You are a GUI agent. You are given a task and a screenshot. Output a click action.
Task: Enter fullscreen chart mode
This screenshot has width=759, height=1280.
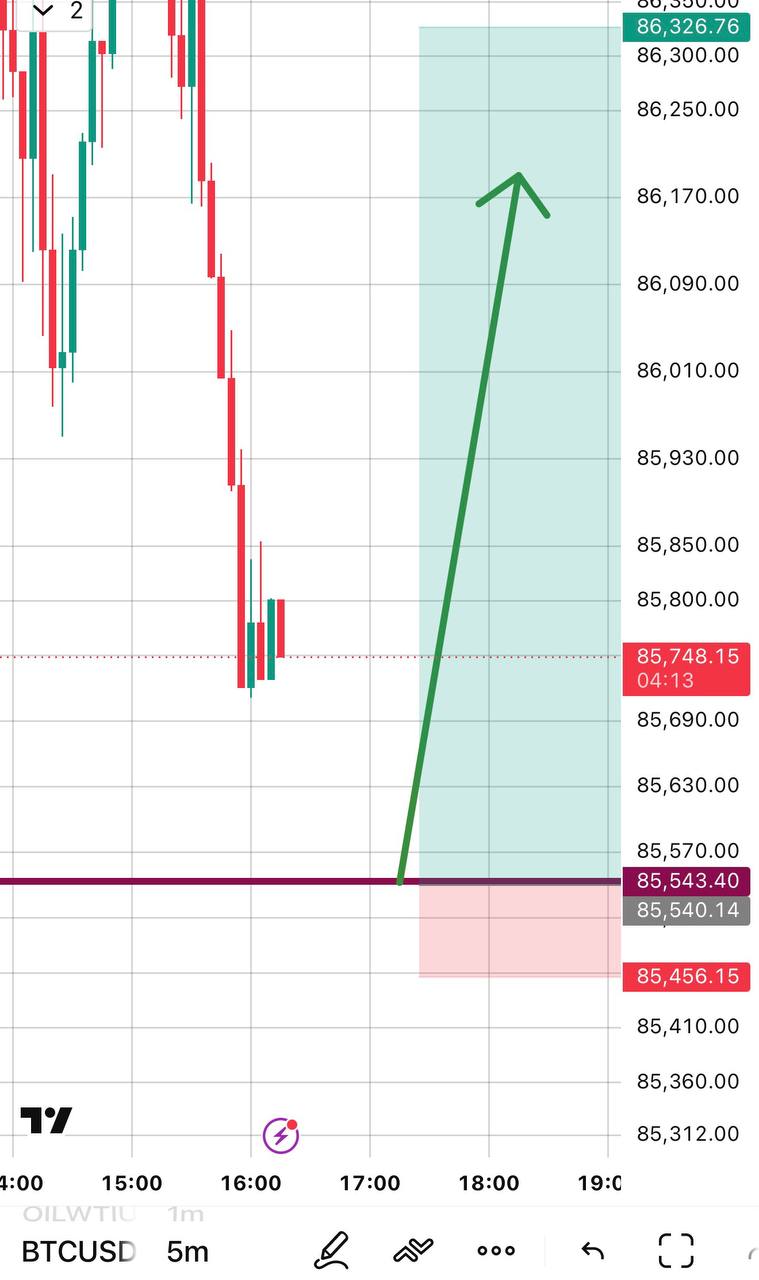(676, 1250)
